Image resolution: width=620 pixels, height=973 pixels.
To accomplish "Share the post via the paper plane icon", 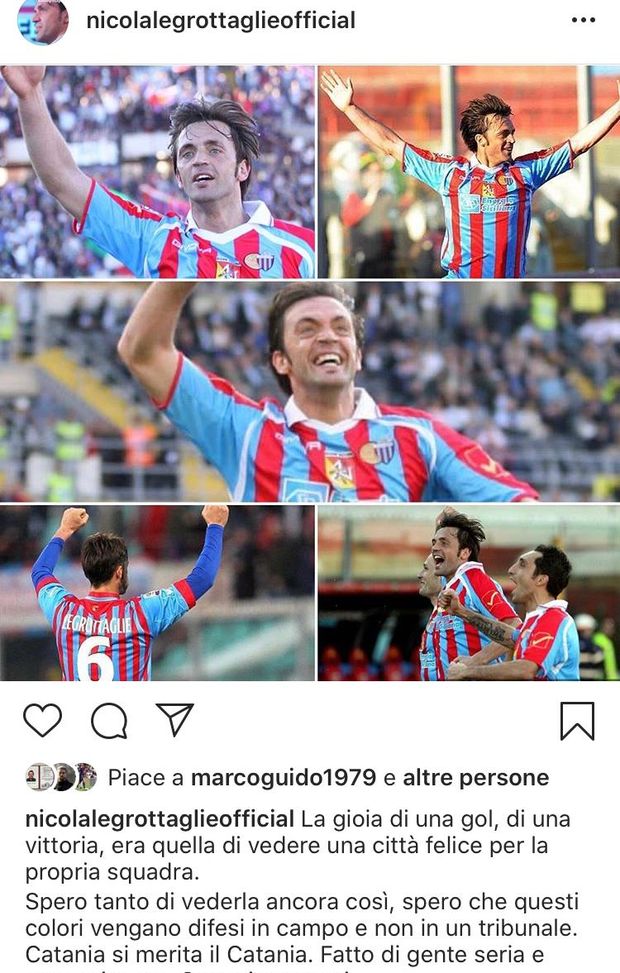I will tap(174, 719).
